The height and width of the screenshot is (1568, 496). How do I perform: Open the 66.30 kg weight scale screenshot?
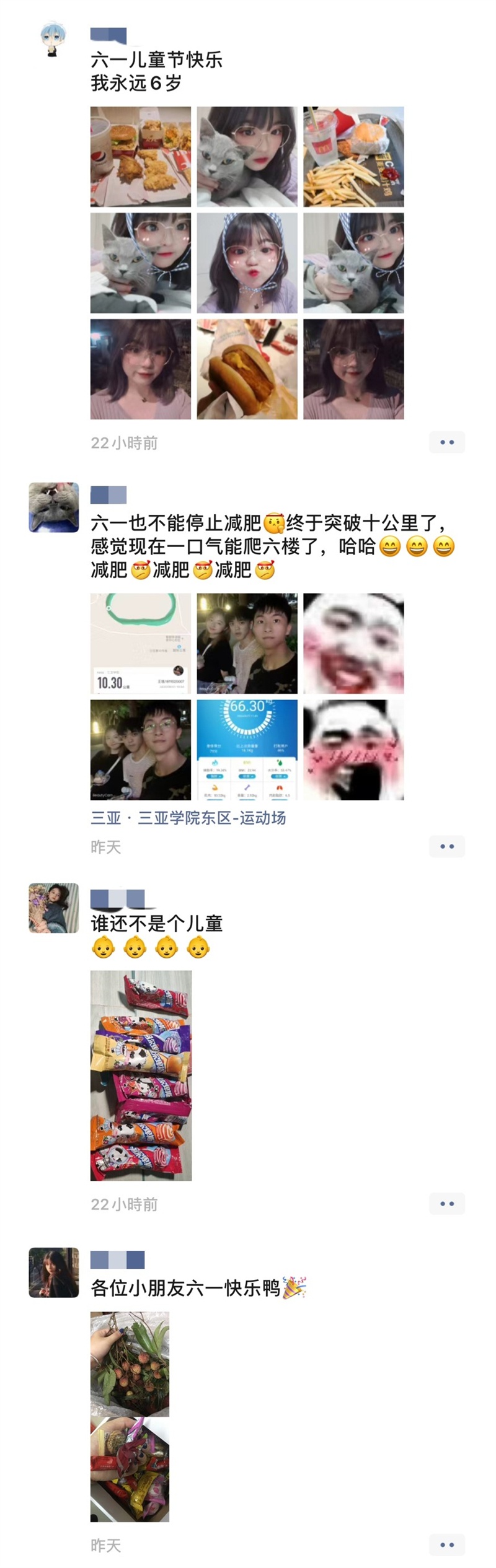click(247, 750)
